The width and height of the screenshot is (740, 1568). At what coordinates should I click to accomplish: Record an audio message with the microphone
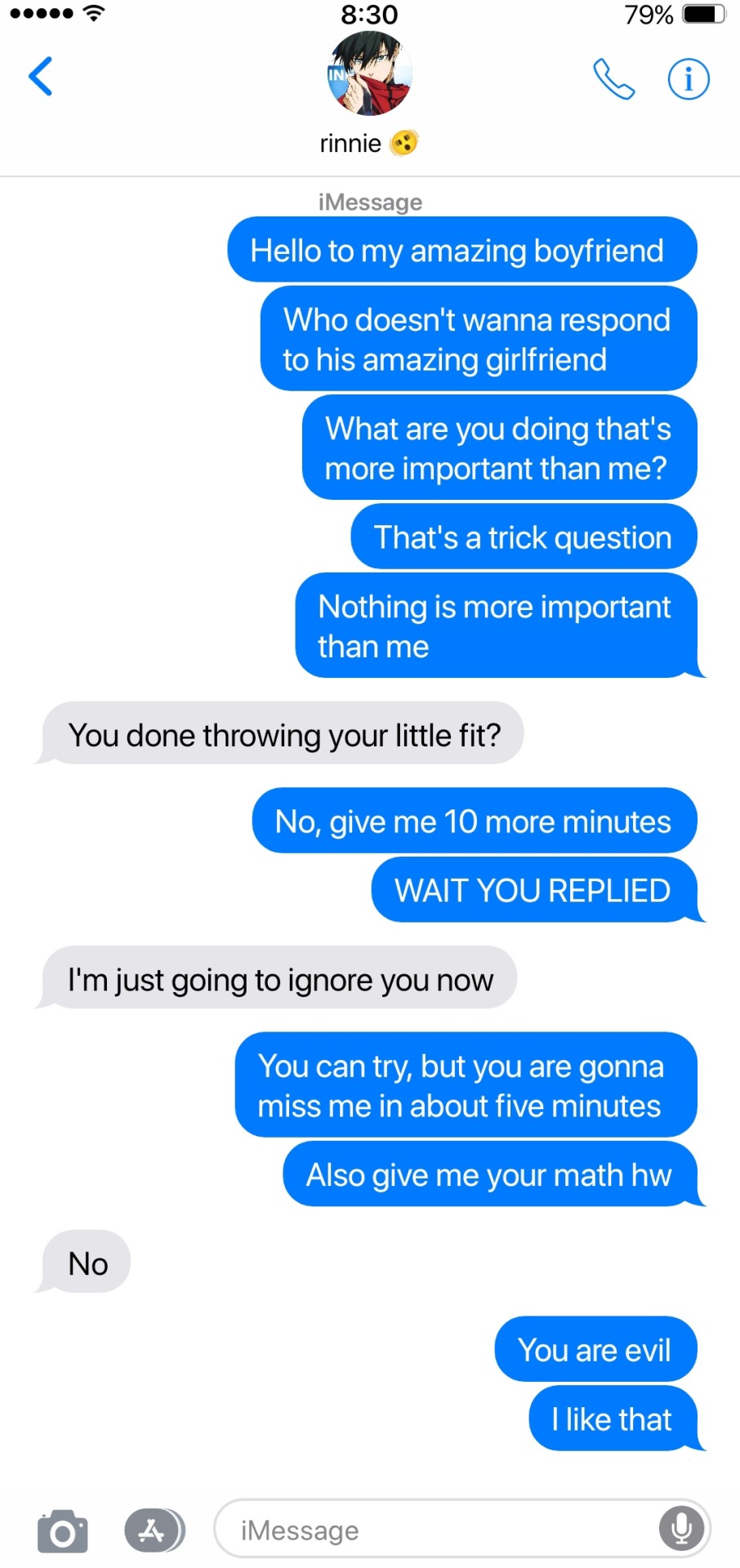coord(682,1528)
